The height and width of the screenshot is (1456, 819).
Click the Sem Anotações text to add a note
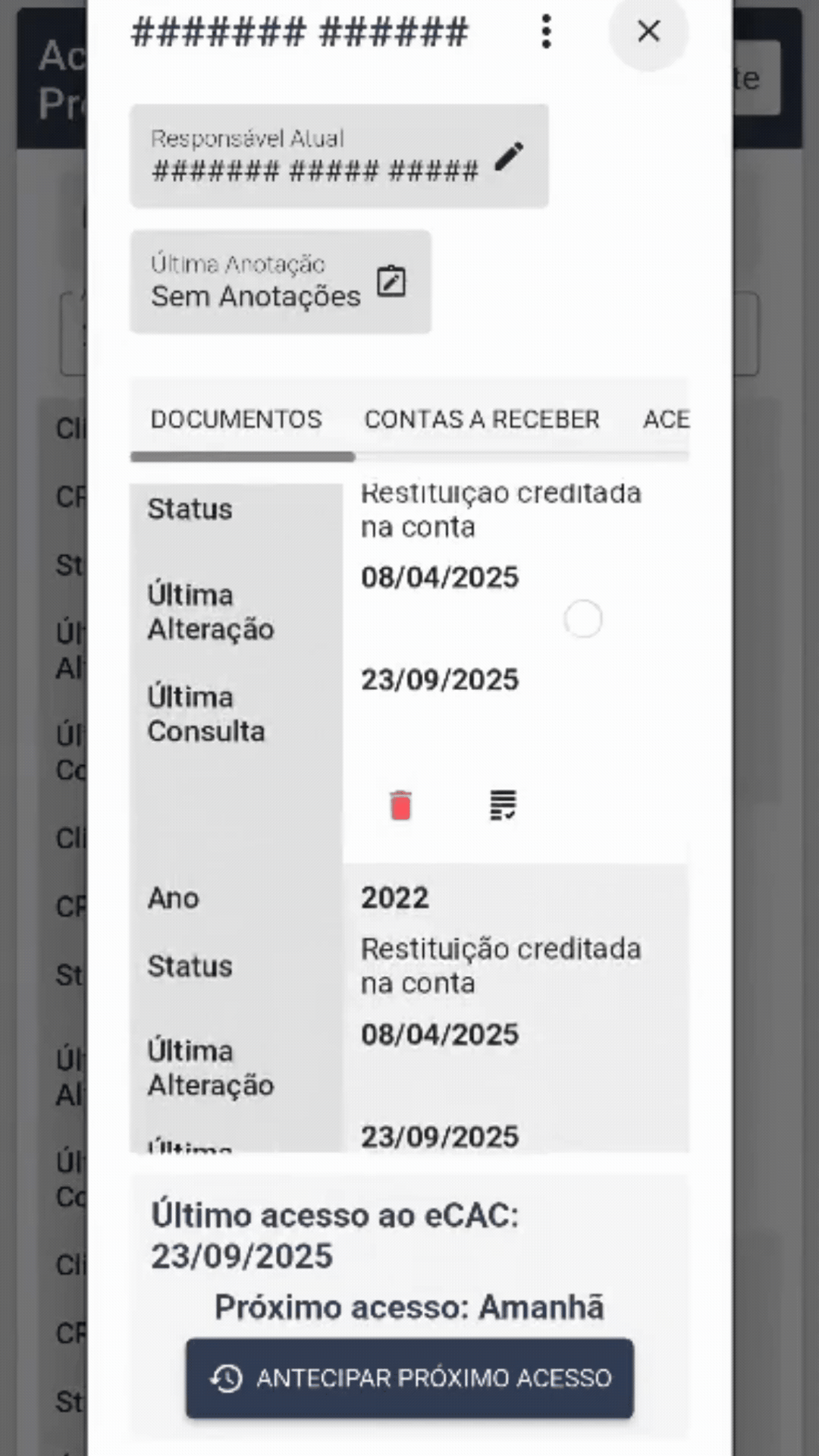click(x=256, y=296)
